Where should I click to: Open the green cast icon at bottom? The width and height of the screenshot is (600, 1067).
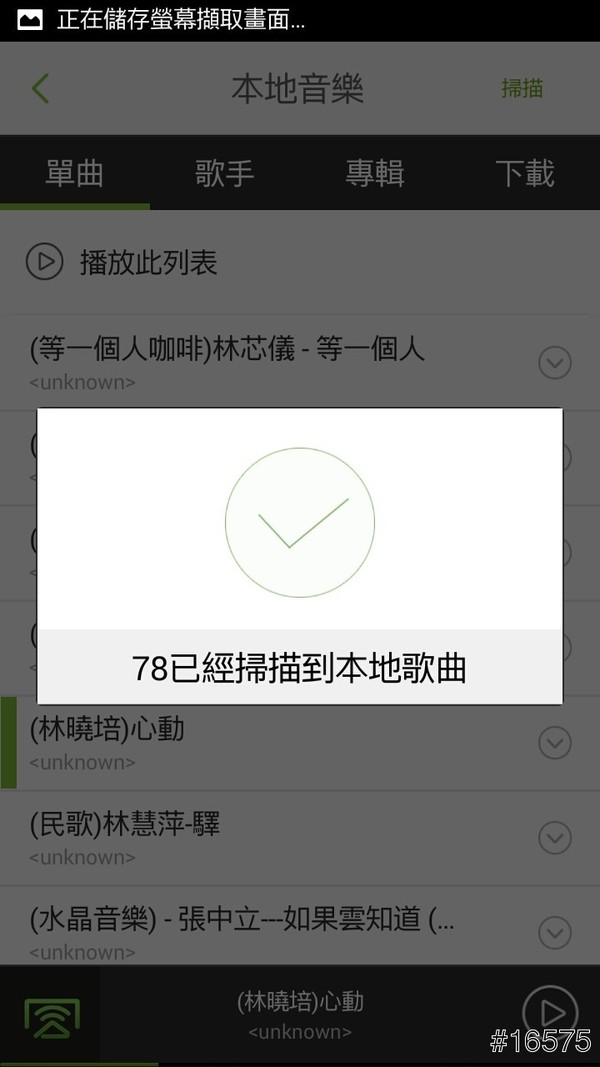[x=52, y=1015]
